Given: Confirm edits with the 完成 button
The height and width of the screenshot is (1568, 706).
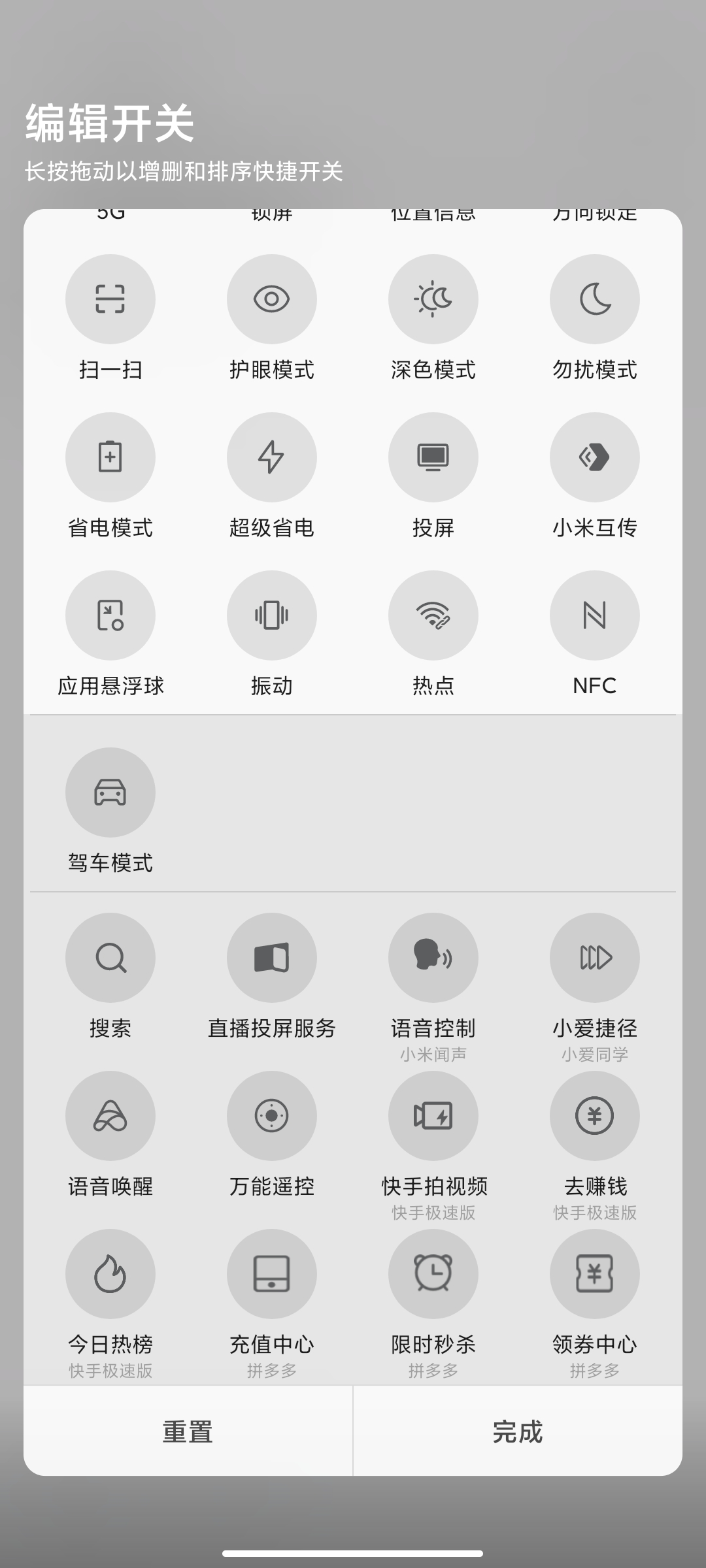Looking at the screenshot, I should (x=518, y=1431).
